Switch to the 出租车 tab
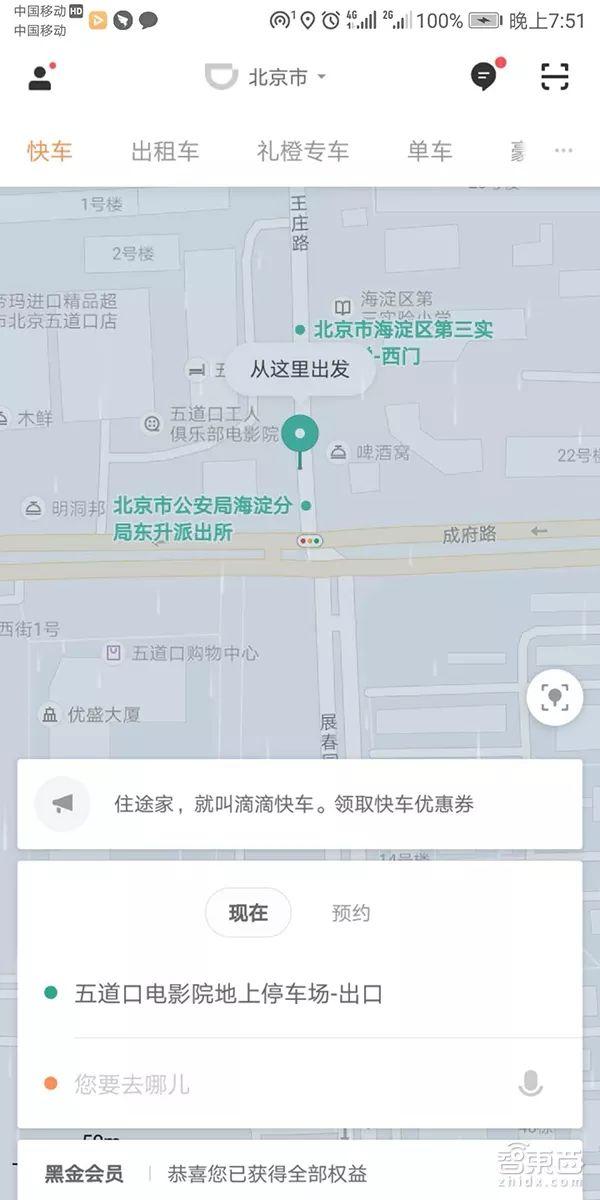 [165, 151]
